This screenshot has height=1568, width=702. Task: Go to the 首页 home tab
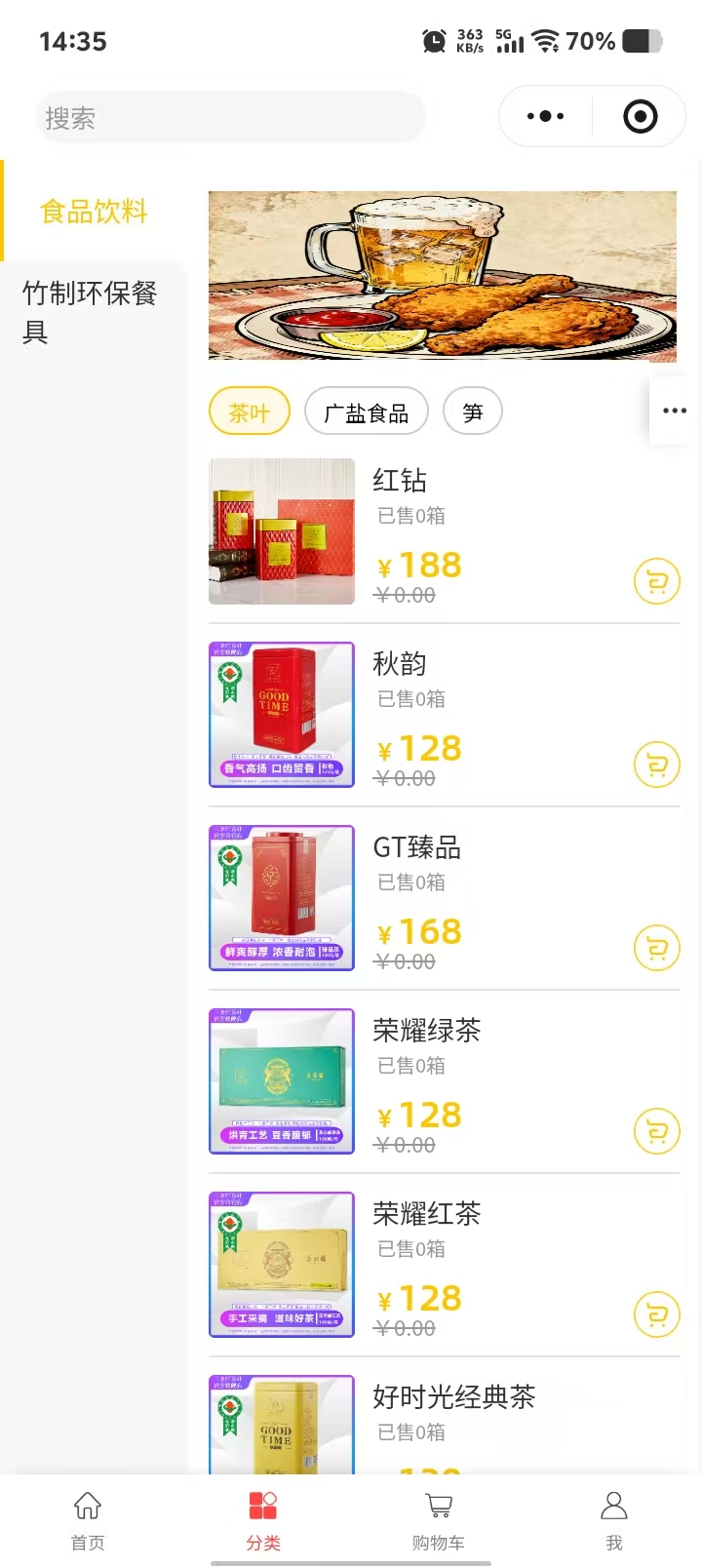tap(88, 1519)
